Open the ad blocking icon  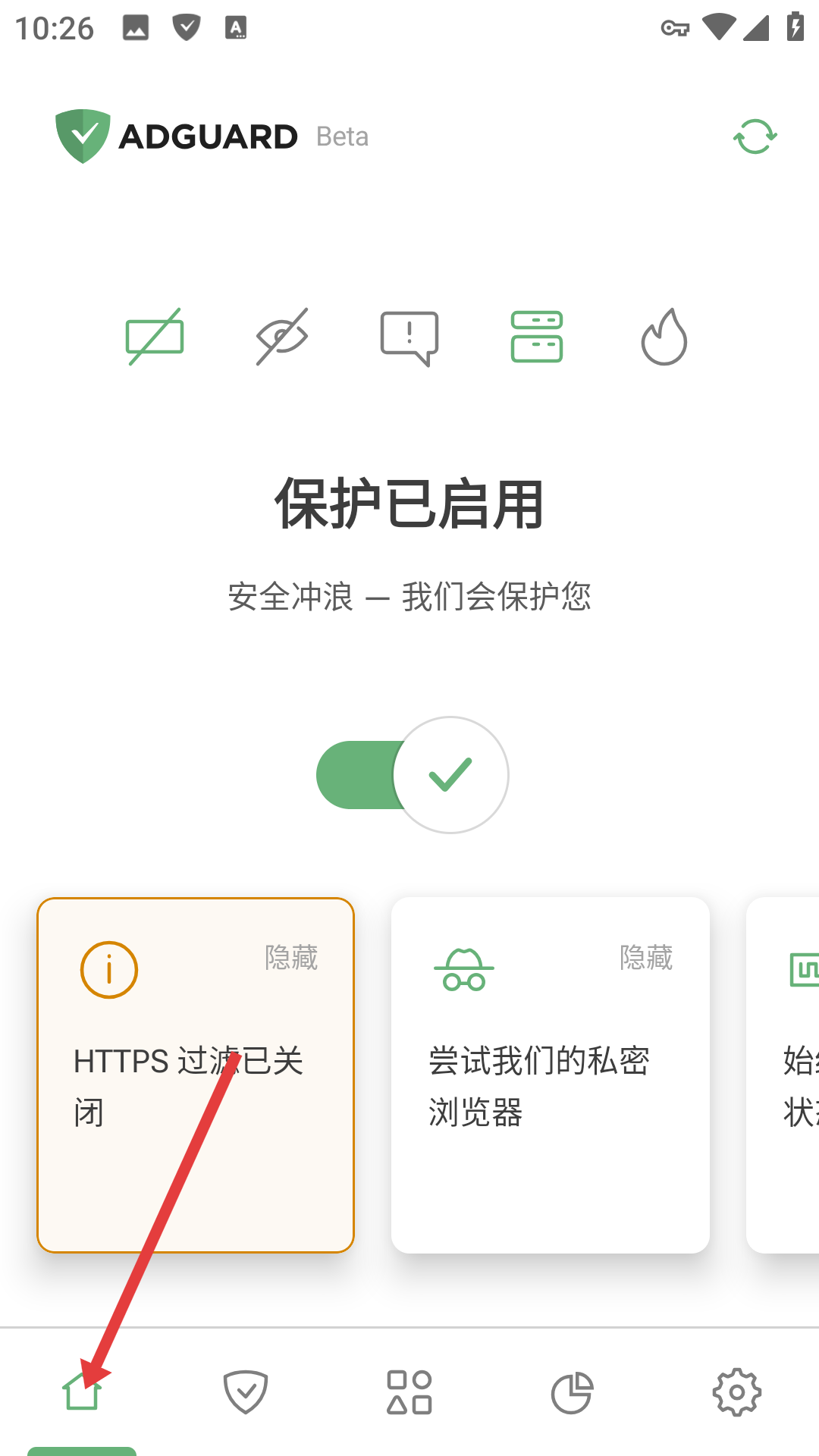coord(155,337)
